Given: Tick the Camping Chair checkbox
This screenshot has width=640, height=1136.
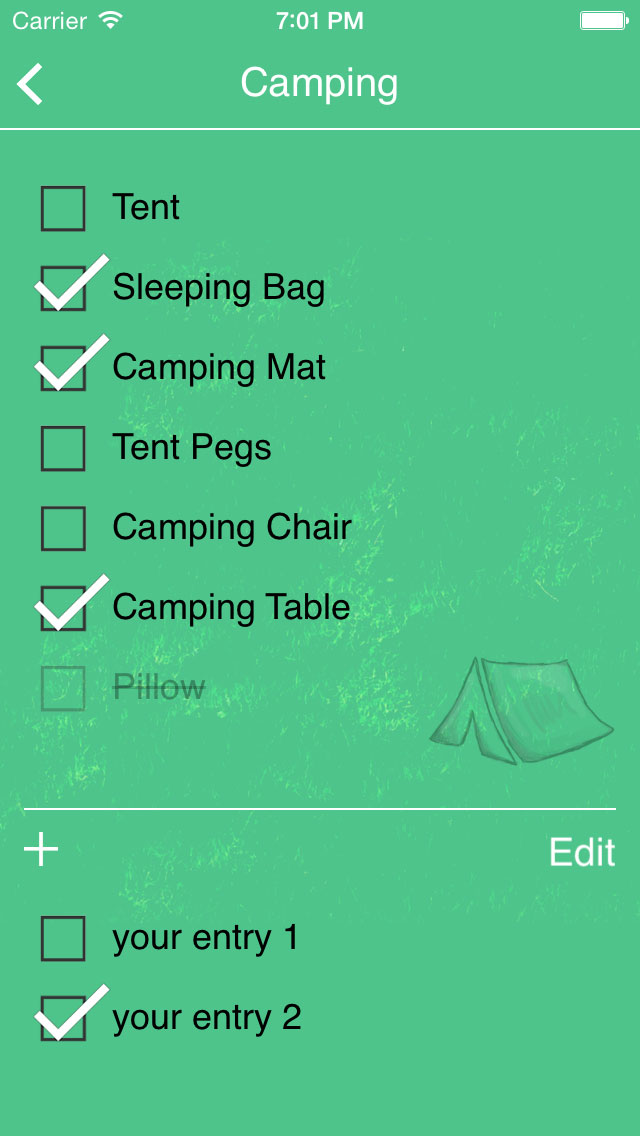Looking at the screenshot, I should [x=63, y=528].
